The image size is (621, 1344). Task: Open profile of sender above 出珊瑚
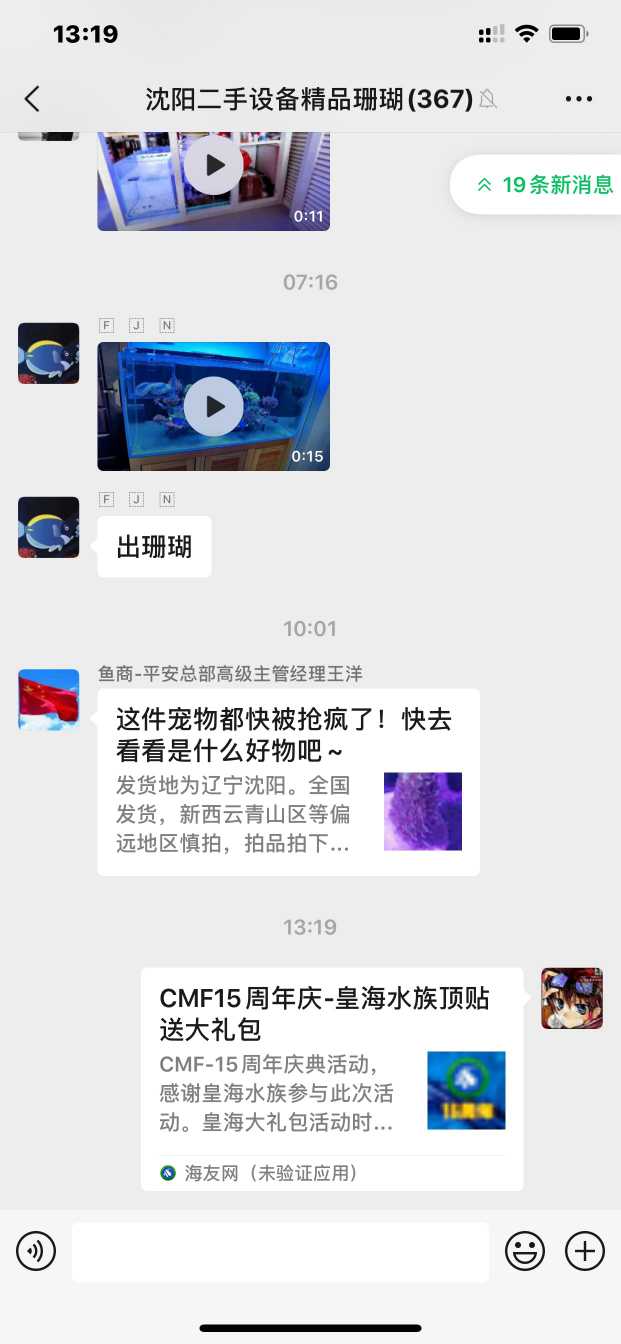pyautogui.click(x=48, y=527)
